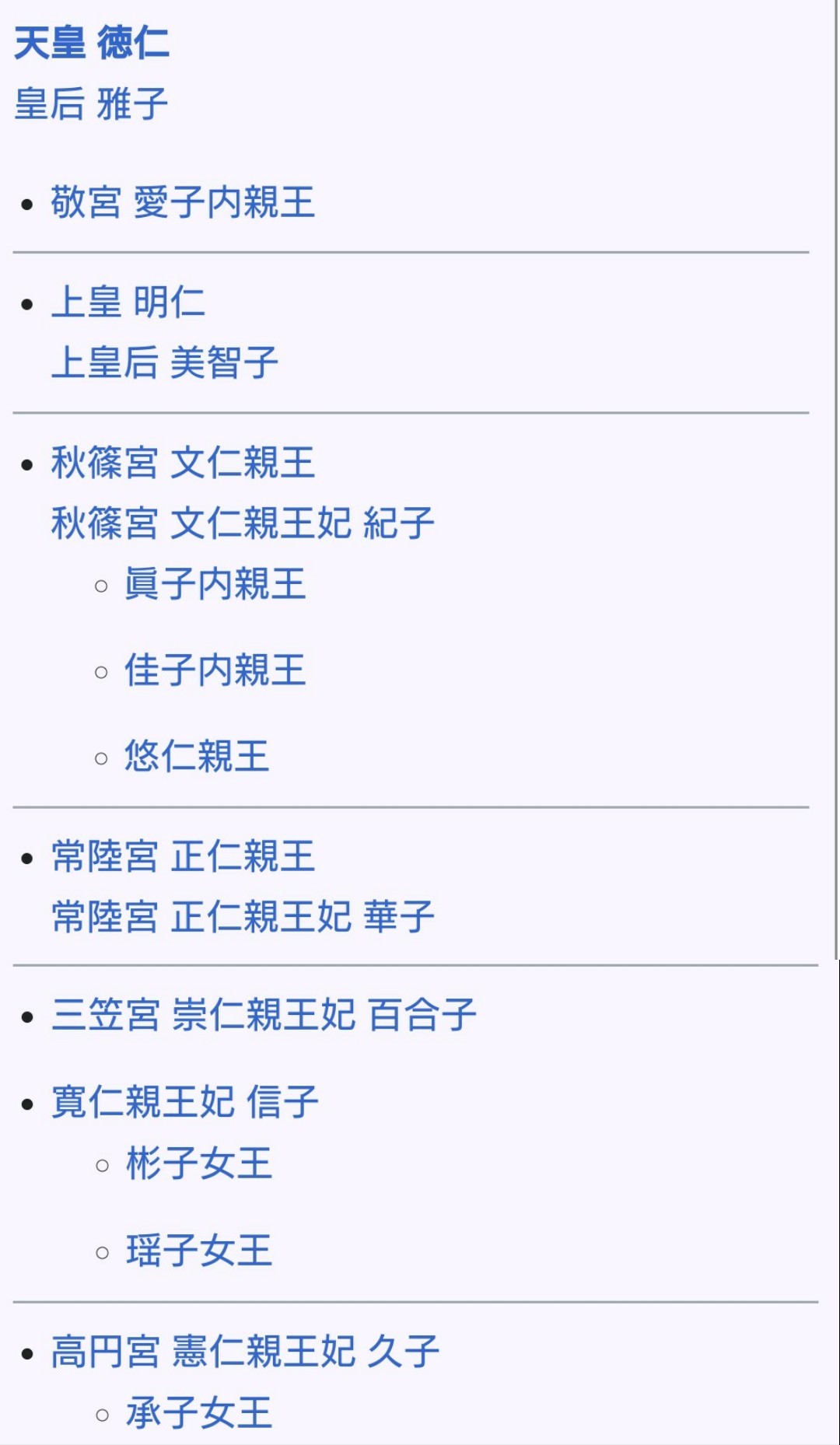Viewport: 840px width, 1445px height.
Task: Open the 眞子内親王 link
Action: tap(215, 584)
